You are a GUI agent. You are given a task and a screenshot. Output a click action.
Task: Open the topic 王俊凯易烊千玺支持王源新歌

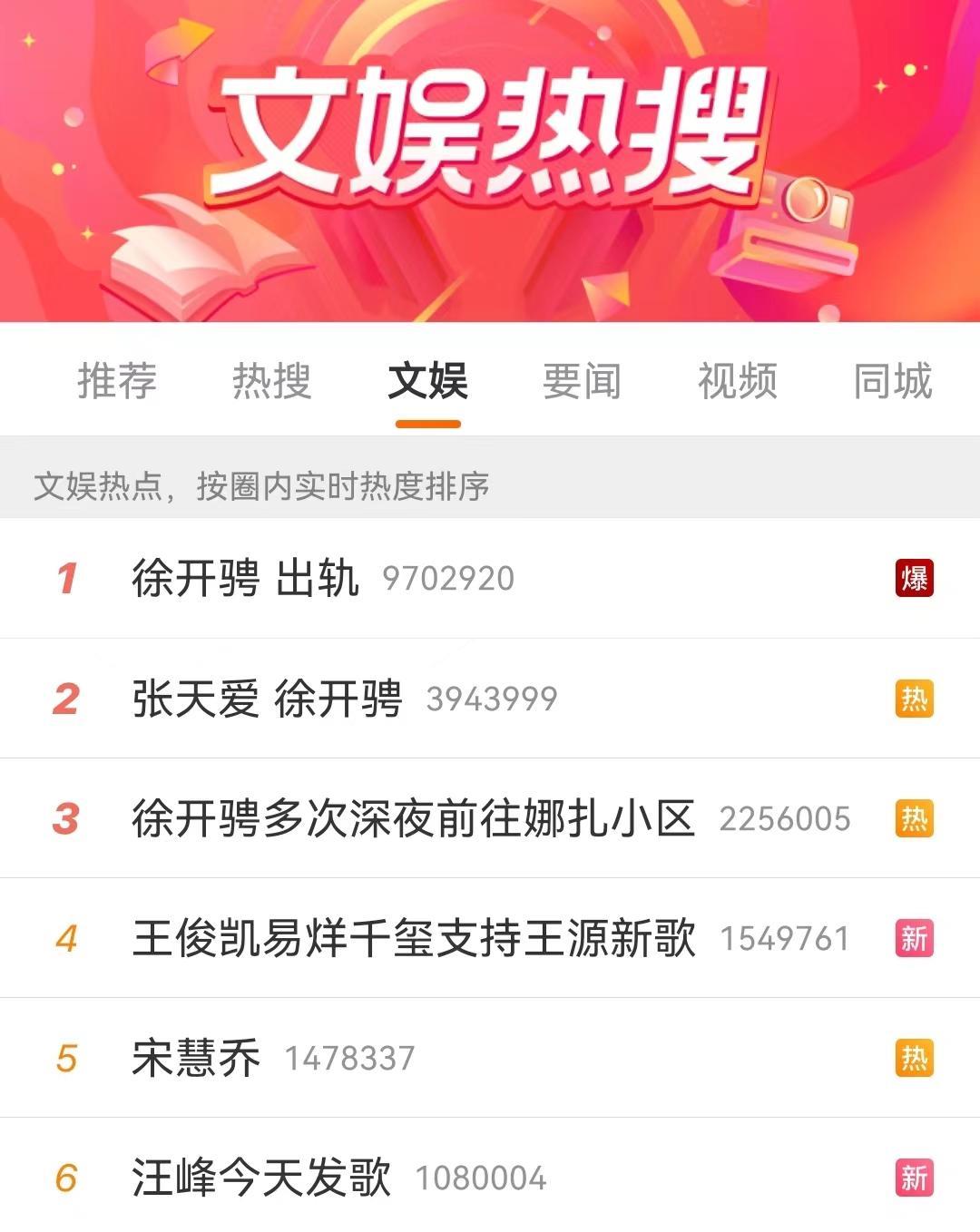pyautogui.click(x=413, y=938)
